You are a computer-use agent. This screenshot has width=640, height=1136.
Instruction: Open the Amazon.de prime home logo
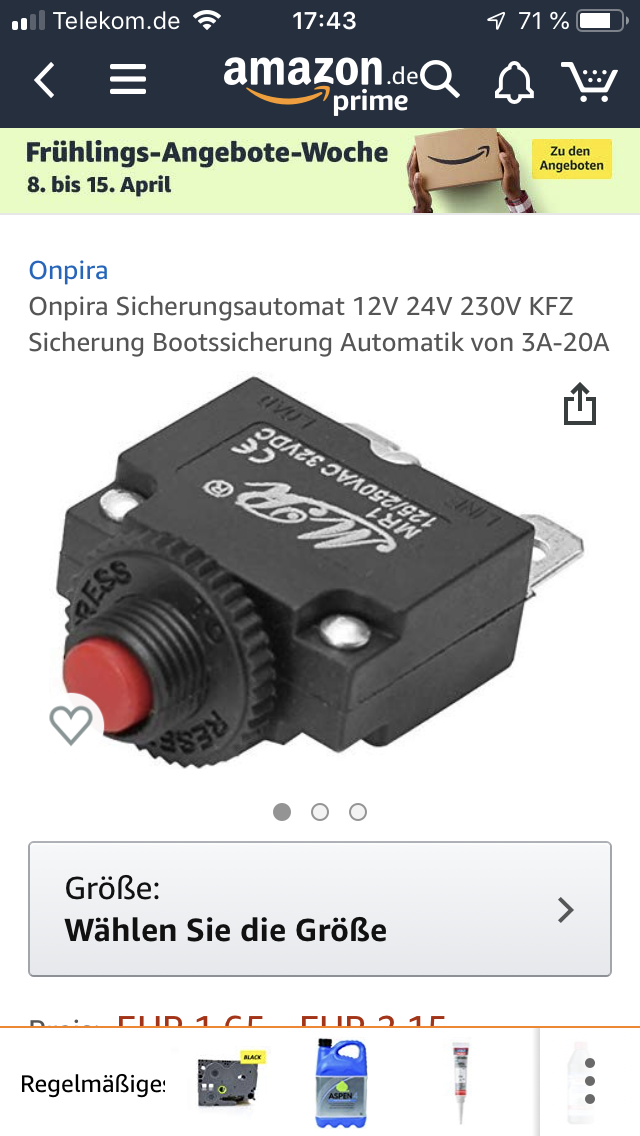point(315,82)
